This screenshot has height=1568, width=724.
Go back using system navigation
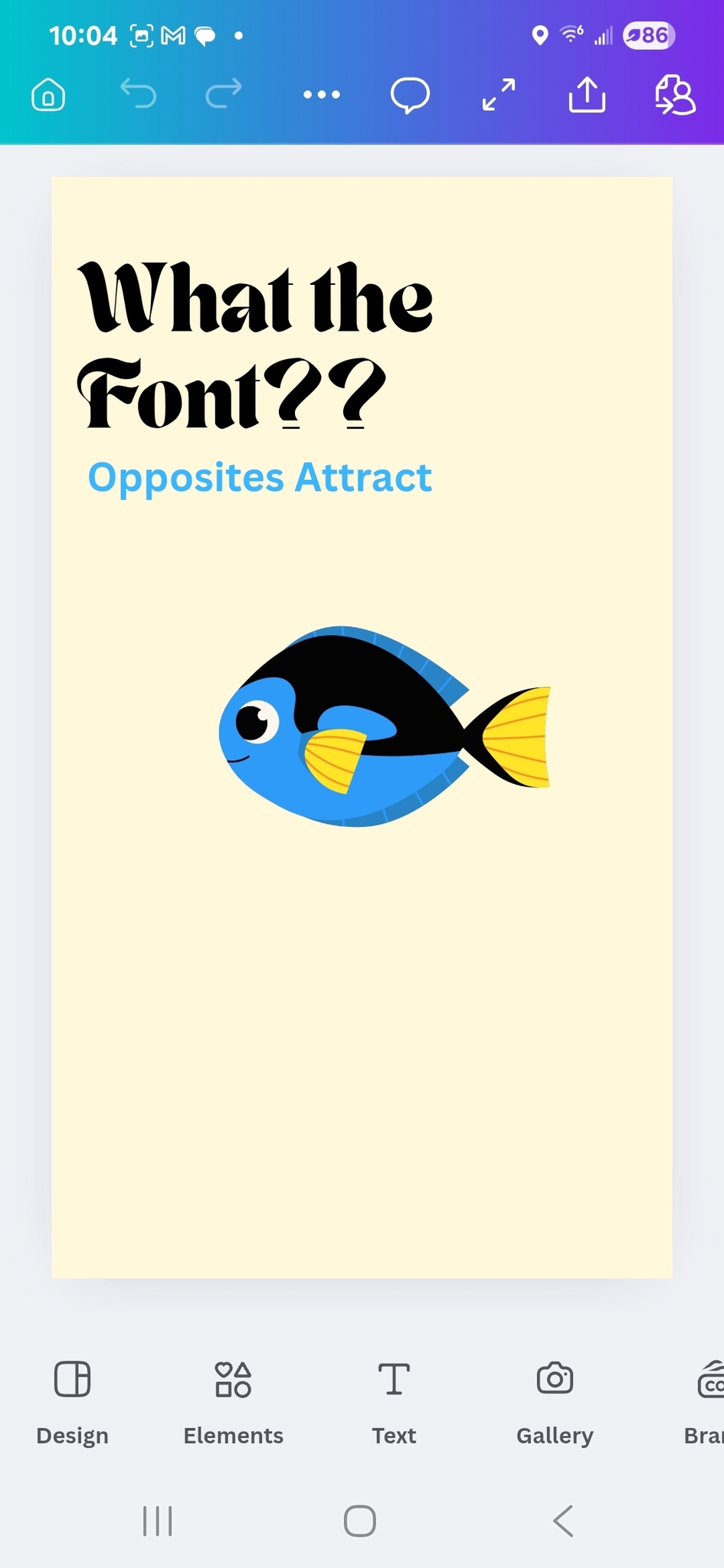point(563,1521)
